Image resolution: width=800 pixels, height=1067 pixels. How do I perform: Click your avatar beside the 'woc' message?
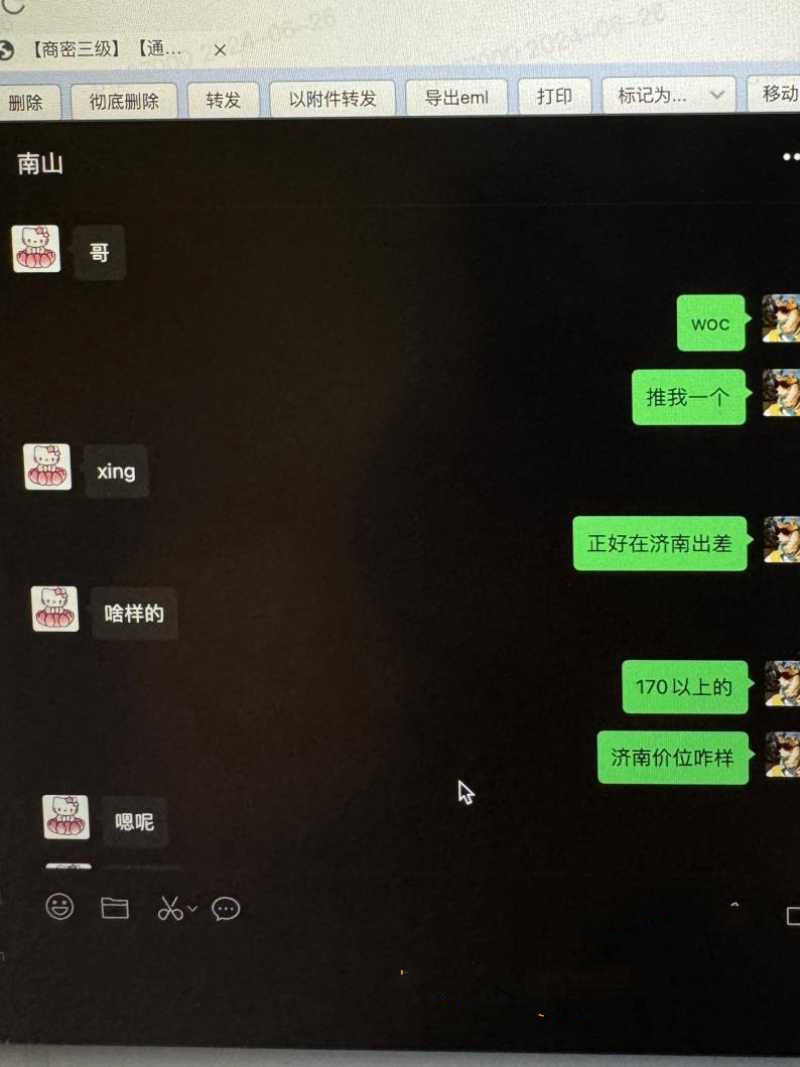(x=782, y=320)
